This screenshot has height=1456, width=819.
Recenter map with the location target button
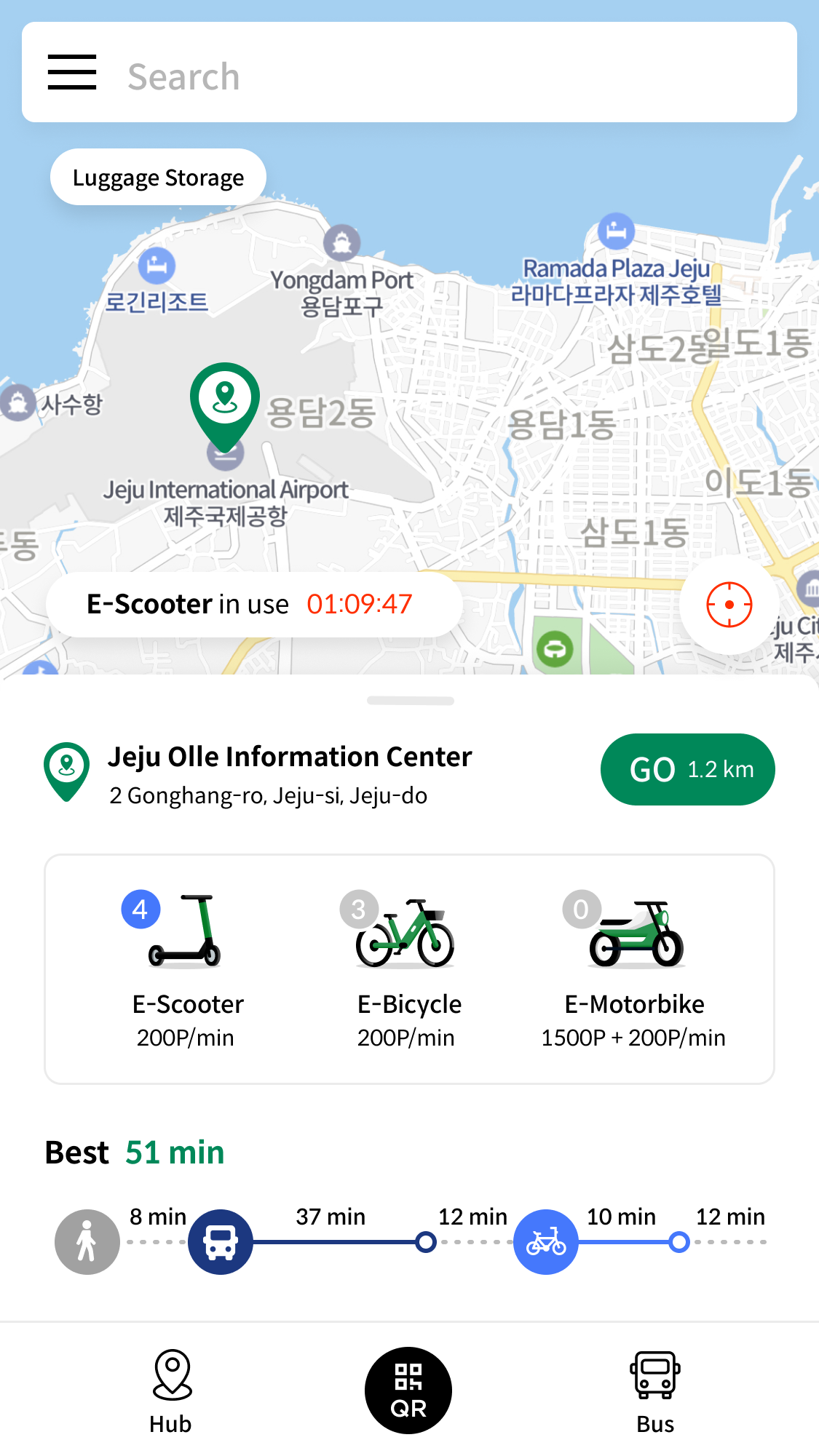729,605
